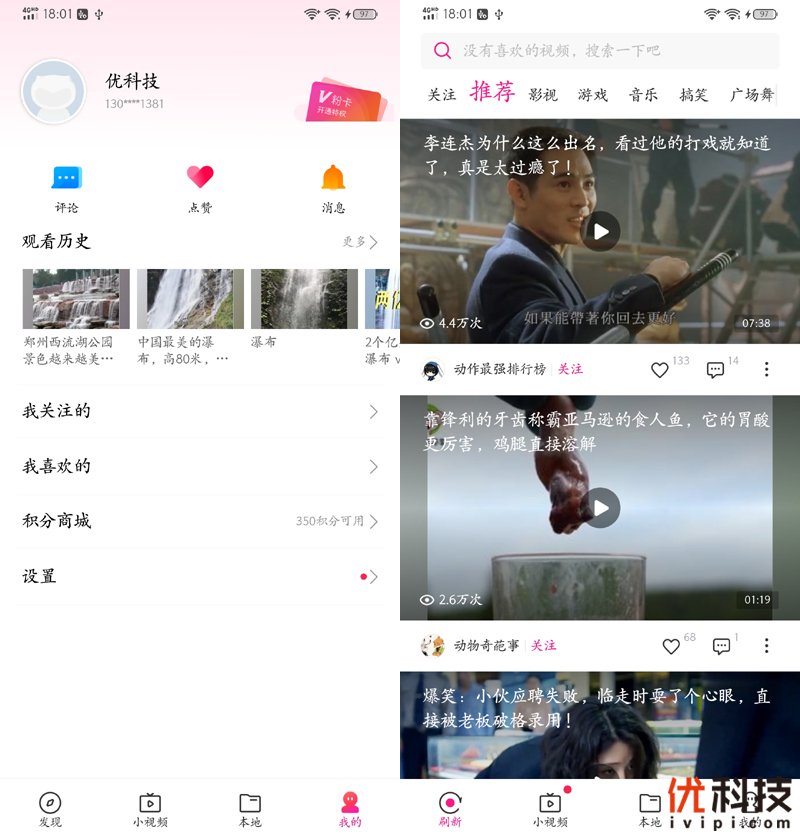
Task: Open the 中国最美的瀑布 watch history thumbnail
Action: [x=190, y=298]
